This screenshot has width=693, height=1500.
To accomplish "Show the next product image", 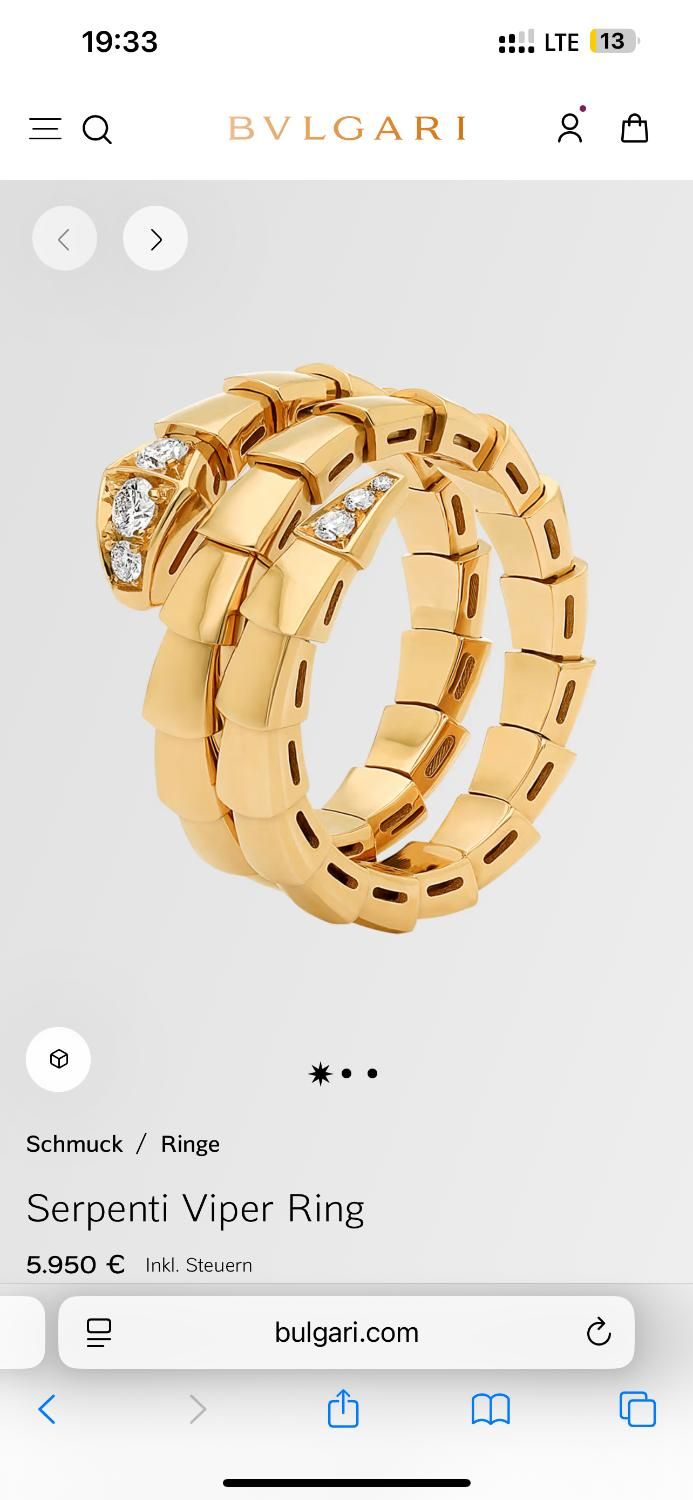I will pyautogui.click(x=155, y=239).
